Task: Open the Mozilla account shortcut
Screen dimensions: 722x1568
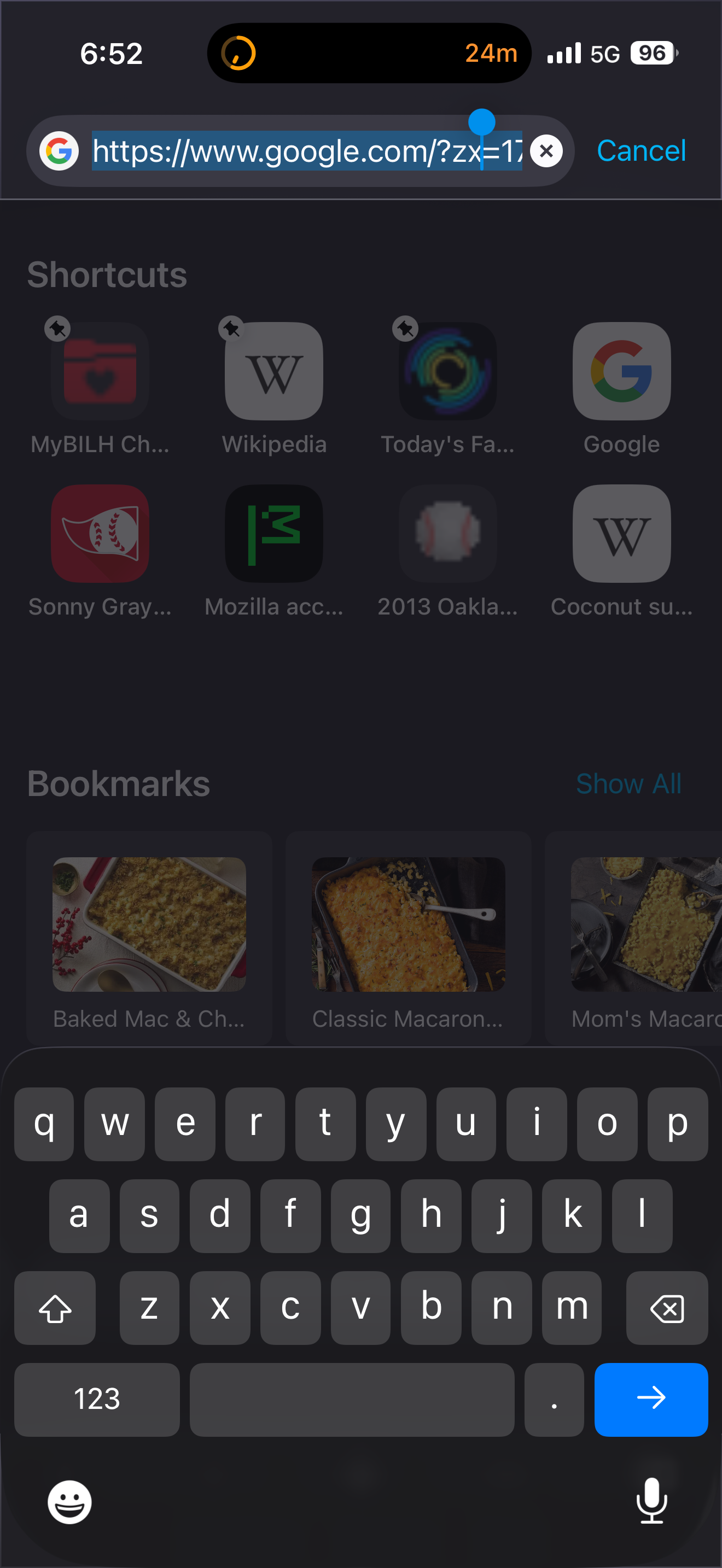Action: tap(274, 534)
